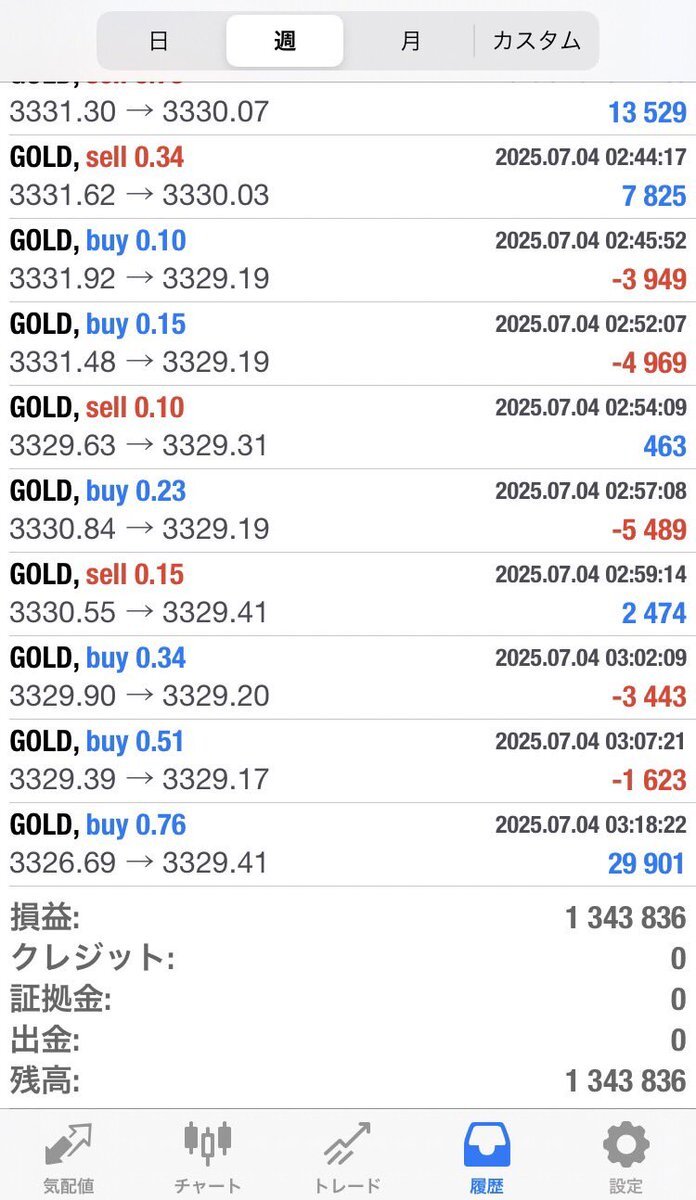This screenshot has width=696, height=1200.
Task: Expand the GOLD sell 0.34 trade at 02:44:17
Action: [x=348, y=177]
